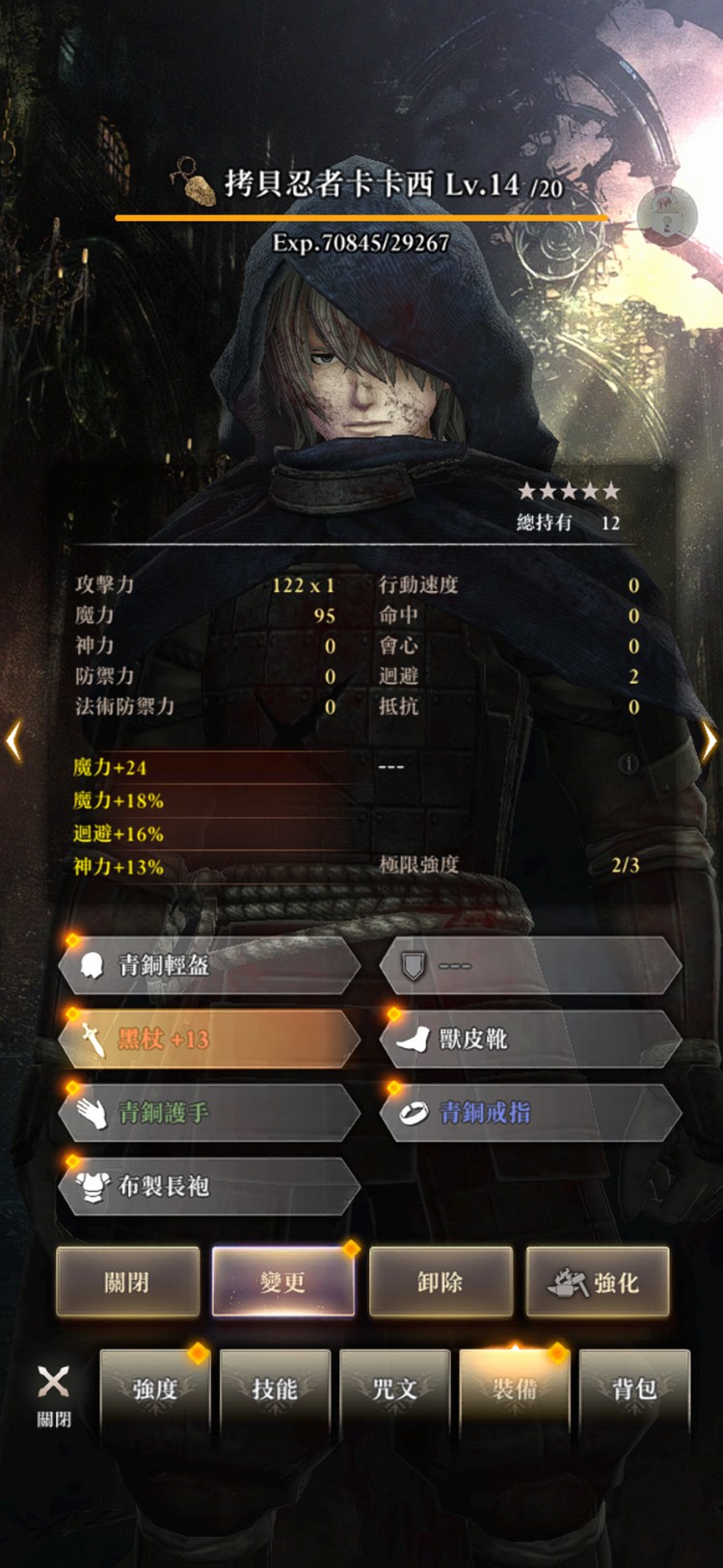
Task: Select the 獸皮靴 boots slot
Action: pos(530,1039)
